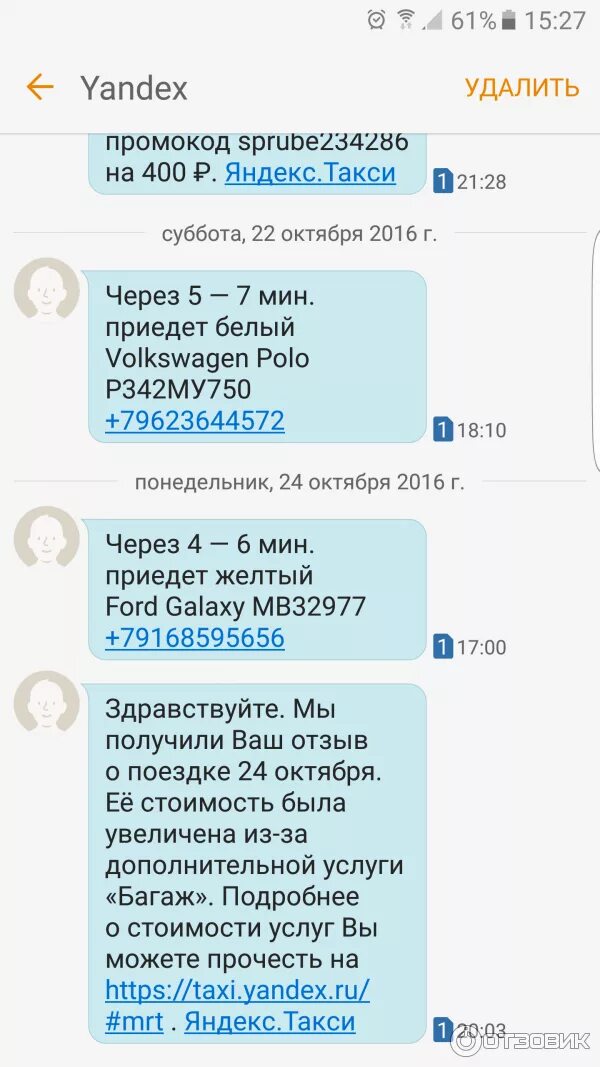
Task: Go back using the orange arrow
Action: (39, 88)
